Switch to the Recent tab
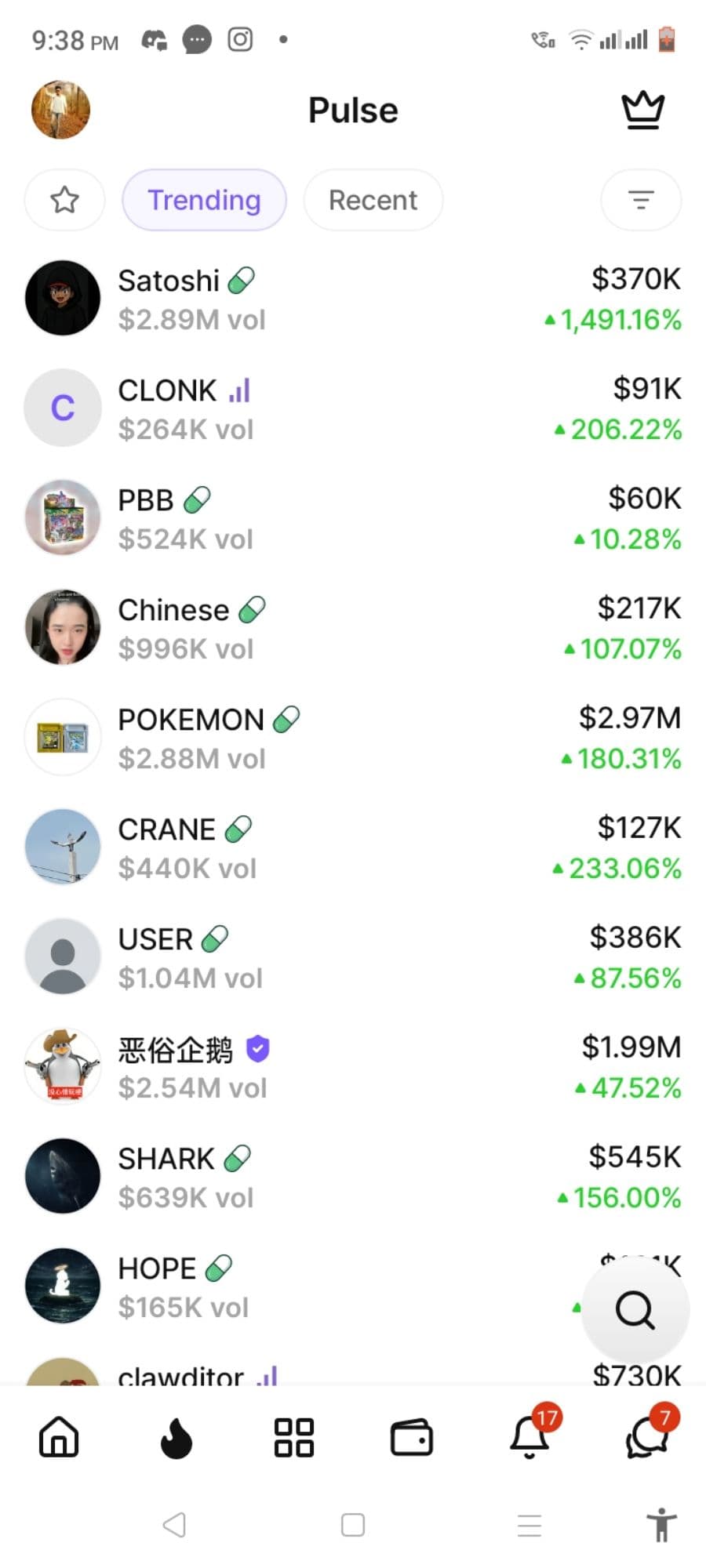The width and height of the screenshot is (706, 1568). 373,200
